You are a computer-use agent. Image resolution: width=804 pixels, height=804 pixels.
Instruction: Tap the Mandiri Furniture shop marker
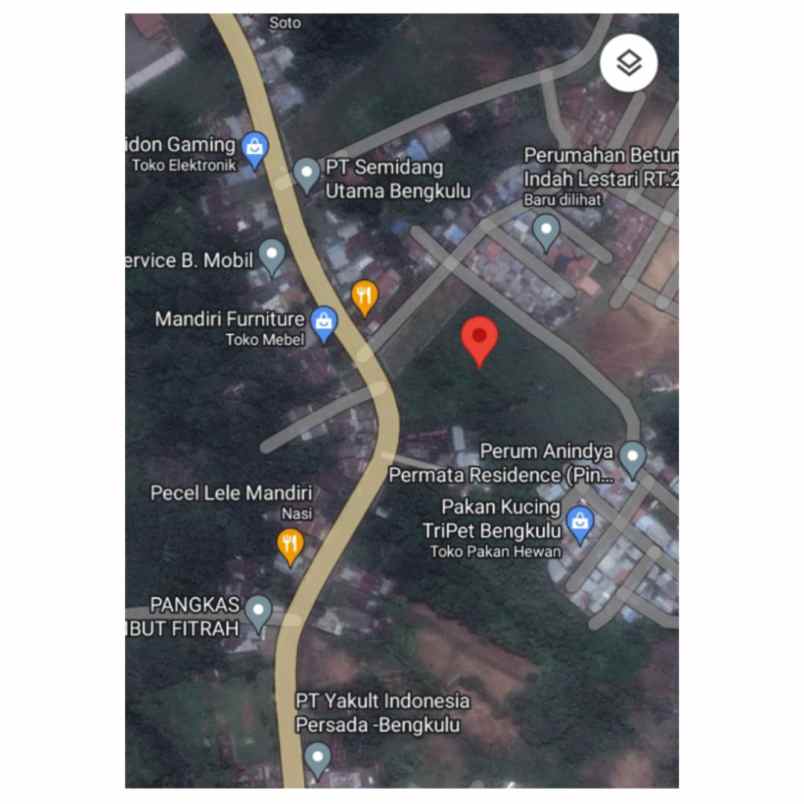point(324,322)
